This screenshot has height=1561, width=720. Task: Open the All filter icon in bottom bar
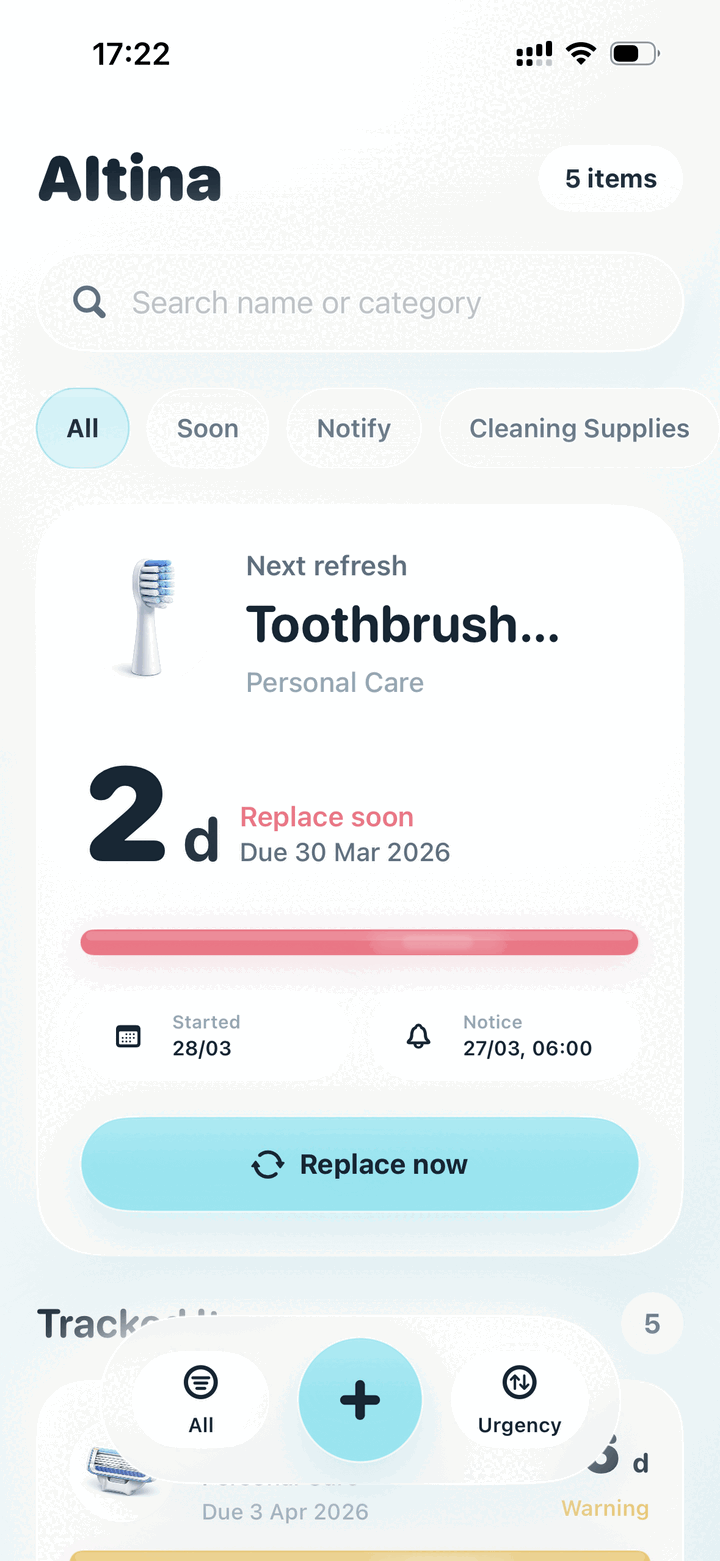click(x=200, y=1382)
